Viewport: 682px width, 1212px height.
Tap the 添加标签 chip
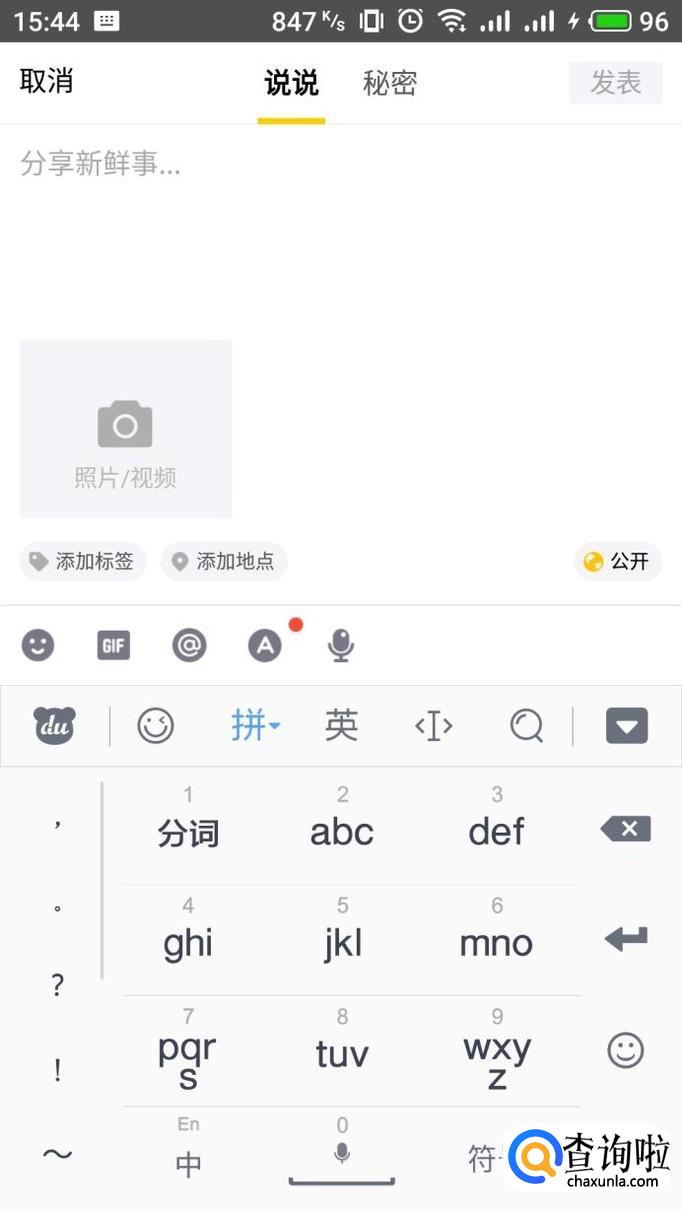pyautogui.click(x=83, y=562)
